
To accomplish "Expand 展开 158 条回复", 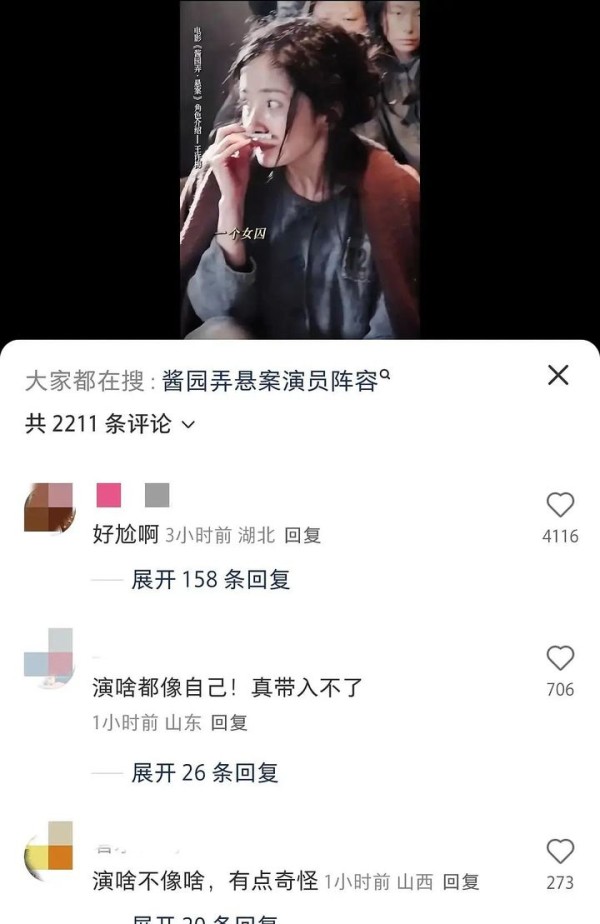I will pos(210,580).
